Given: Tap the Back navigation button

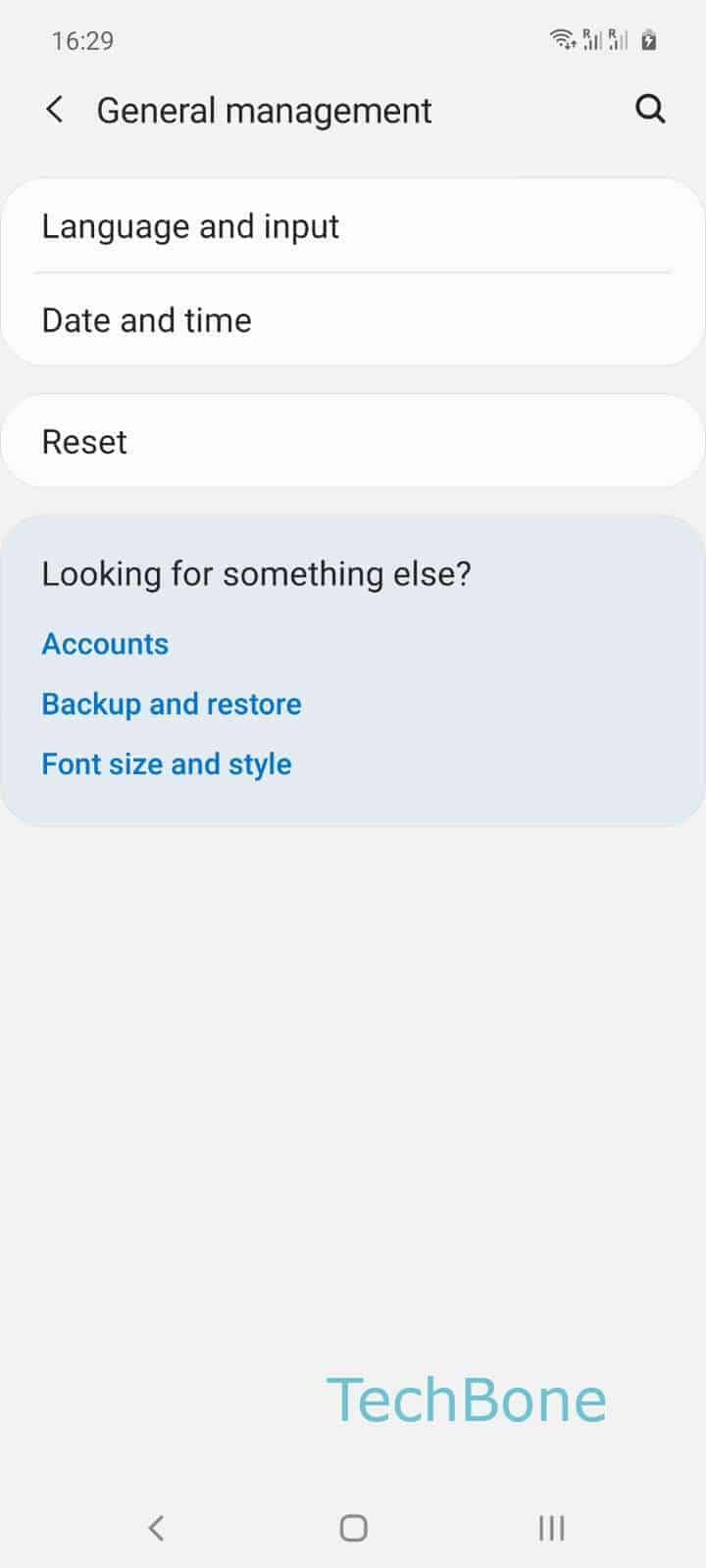Looking at the screenshot, I should coord(156,1527).
